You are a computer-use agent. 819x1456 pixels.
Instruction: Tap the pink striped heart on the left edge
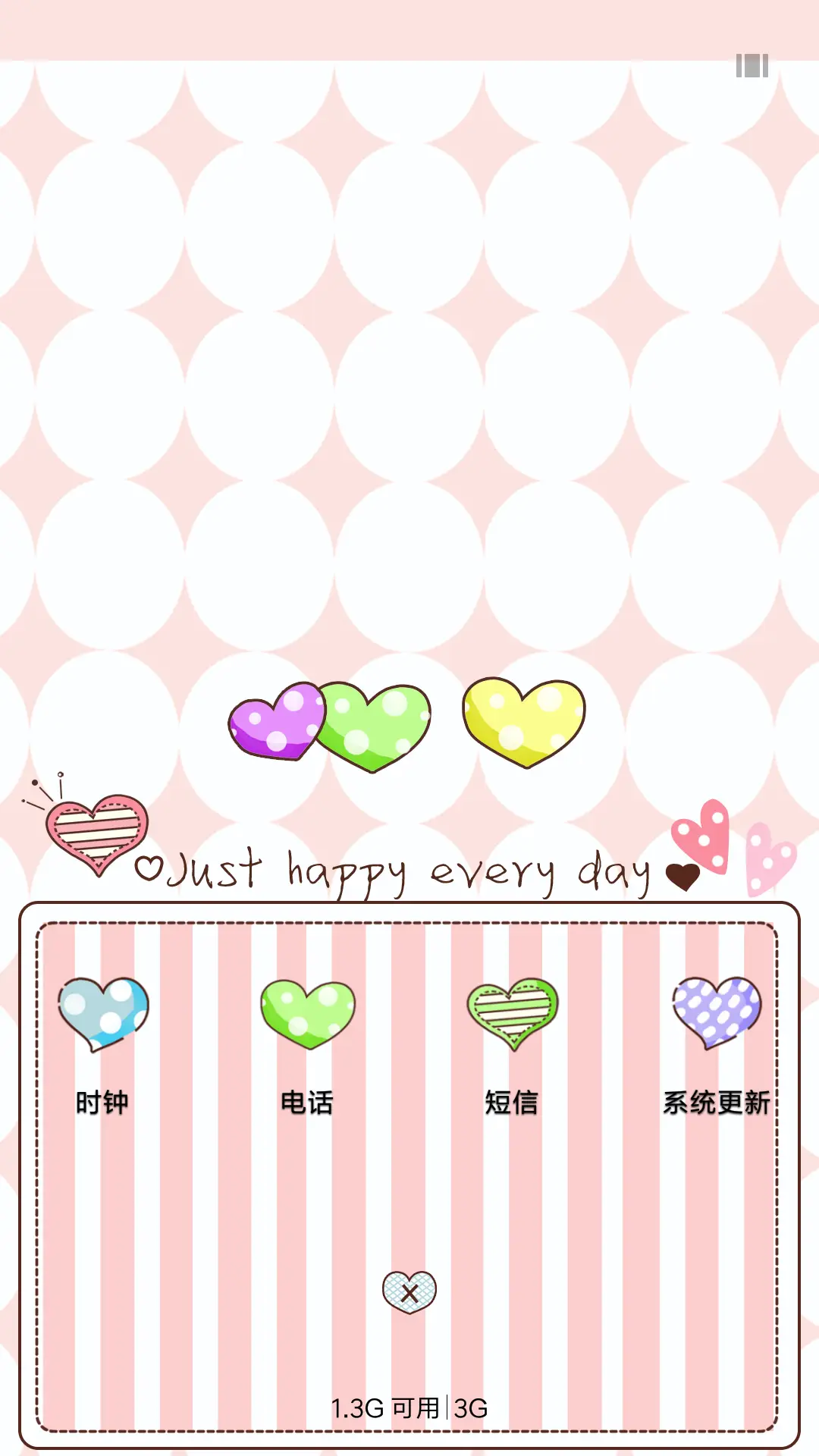pyautogui.click(x=96, y=833)
